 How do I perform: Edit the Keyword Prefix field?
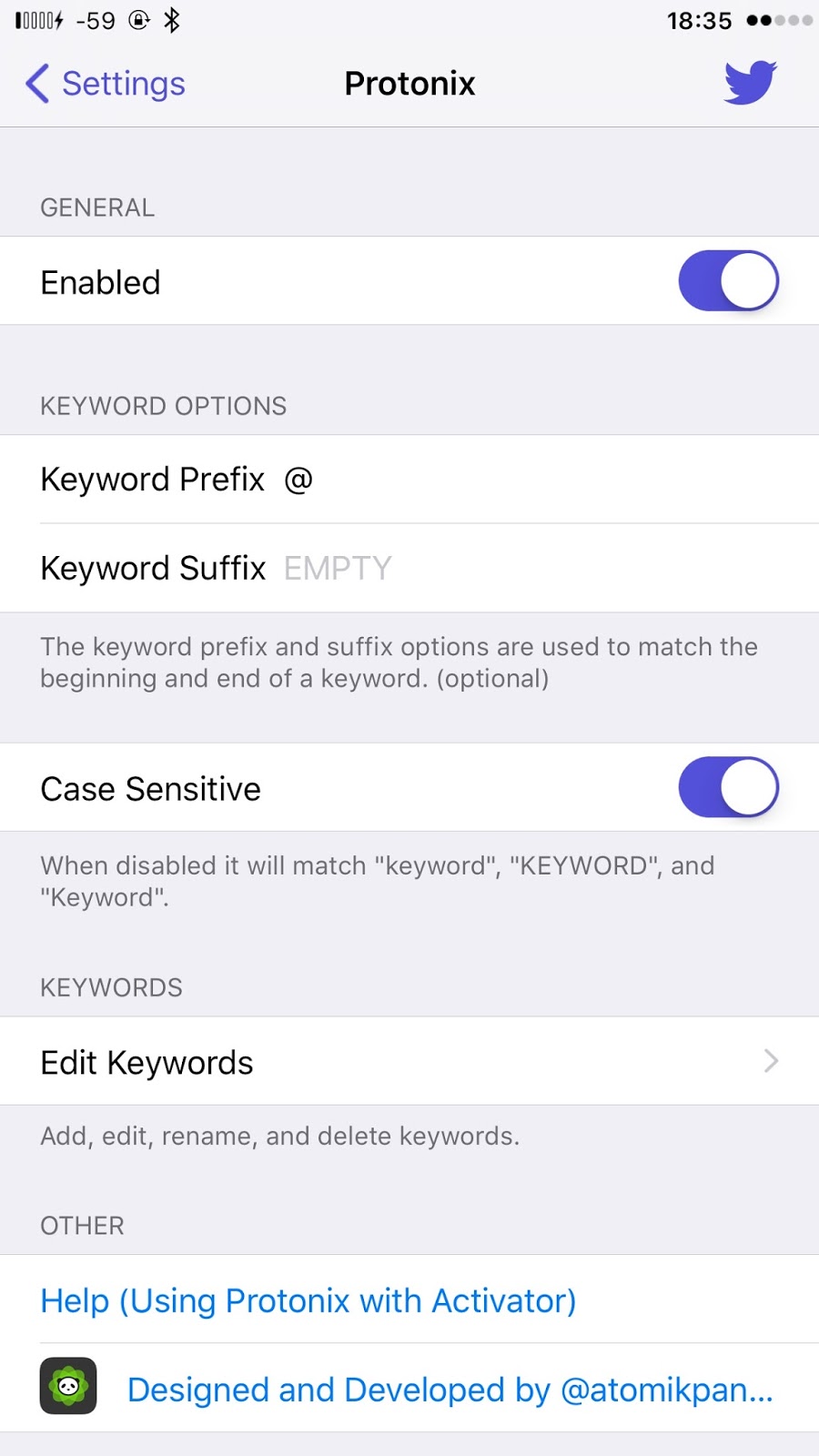click(x=409, y=480)
